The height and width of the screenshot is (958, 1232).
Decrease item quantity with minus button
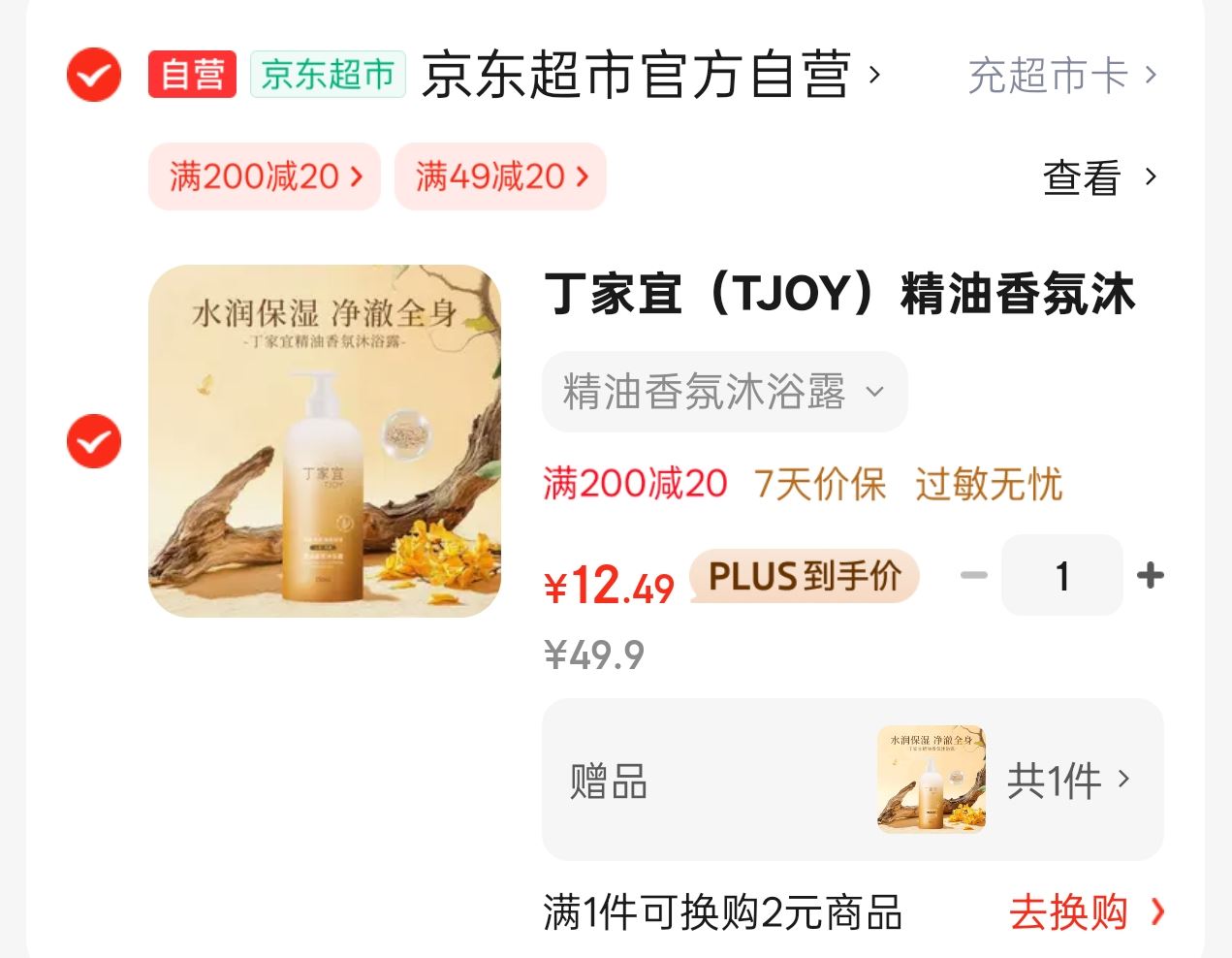pos(973,575)
